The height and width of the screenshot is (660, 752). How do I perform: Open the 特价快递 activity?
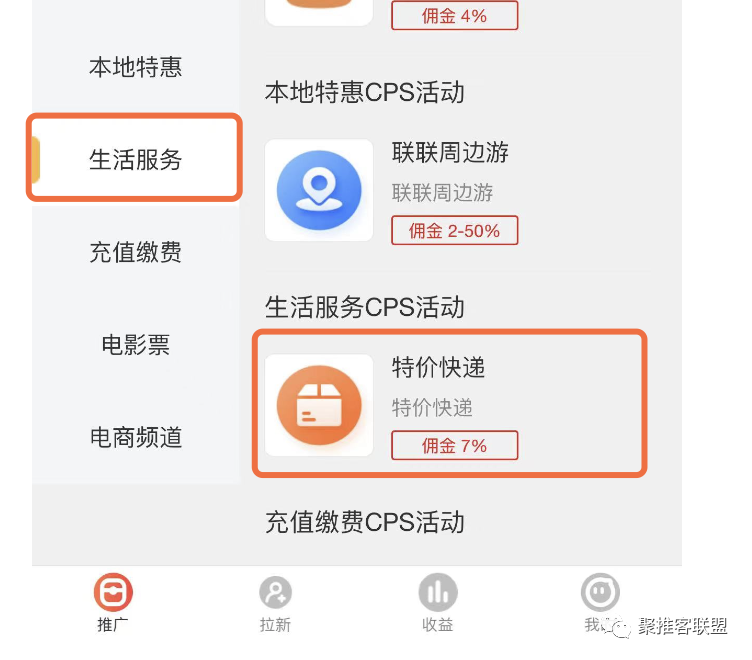click(450, 404)
